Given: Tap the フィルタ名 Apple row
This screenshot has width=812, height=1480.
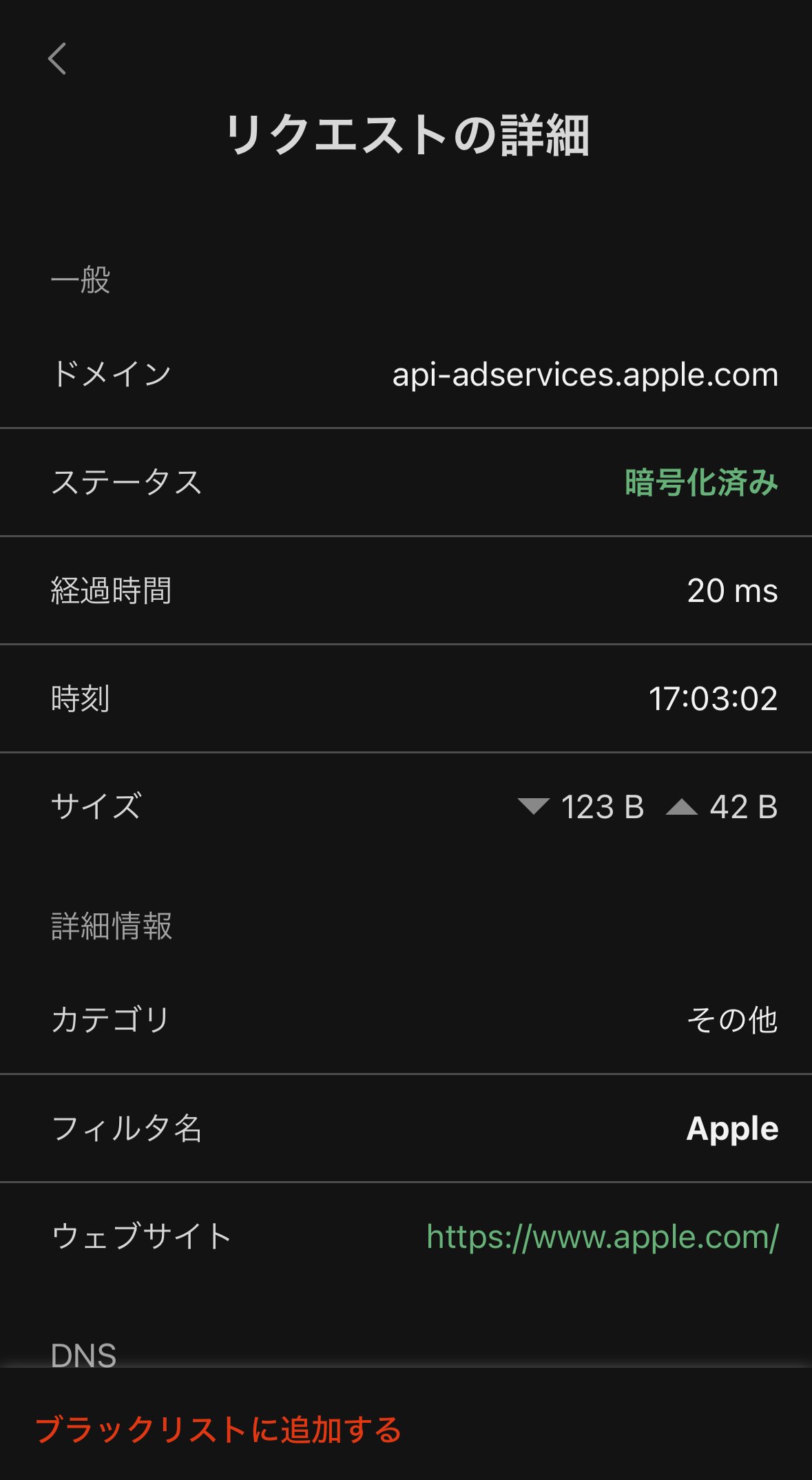Looking at the screenshot, I should pos(406,1128).
